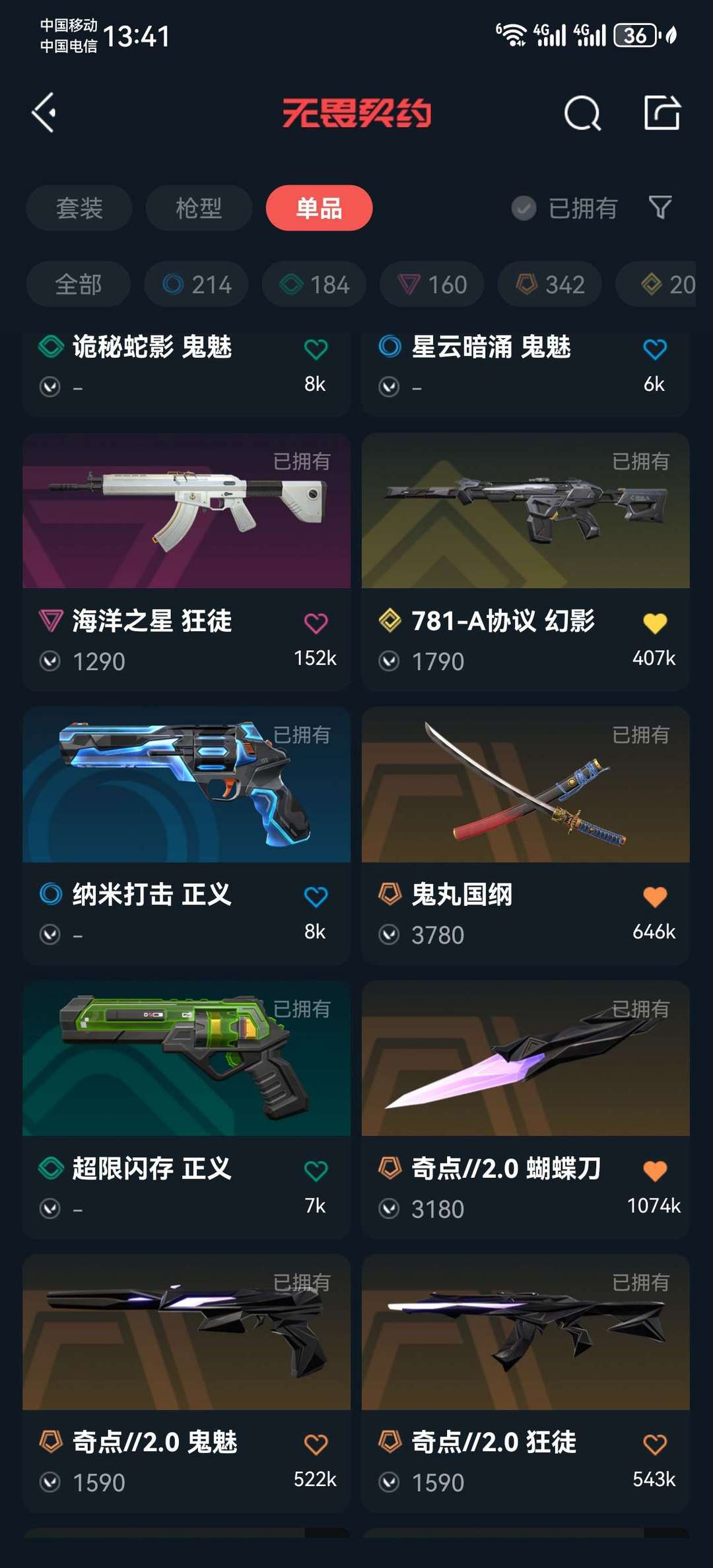Filter by the 184 green-tier chip

[314, 285]
